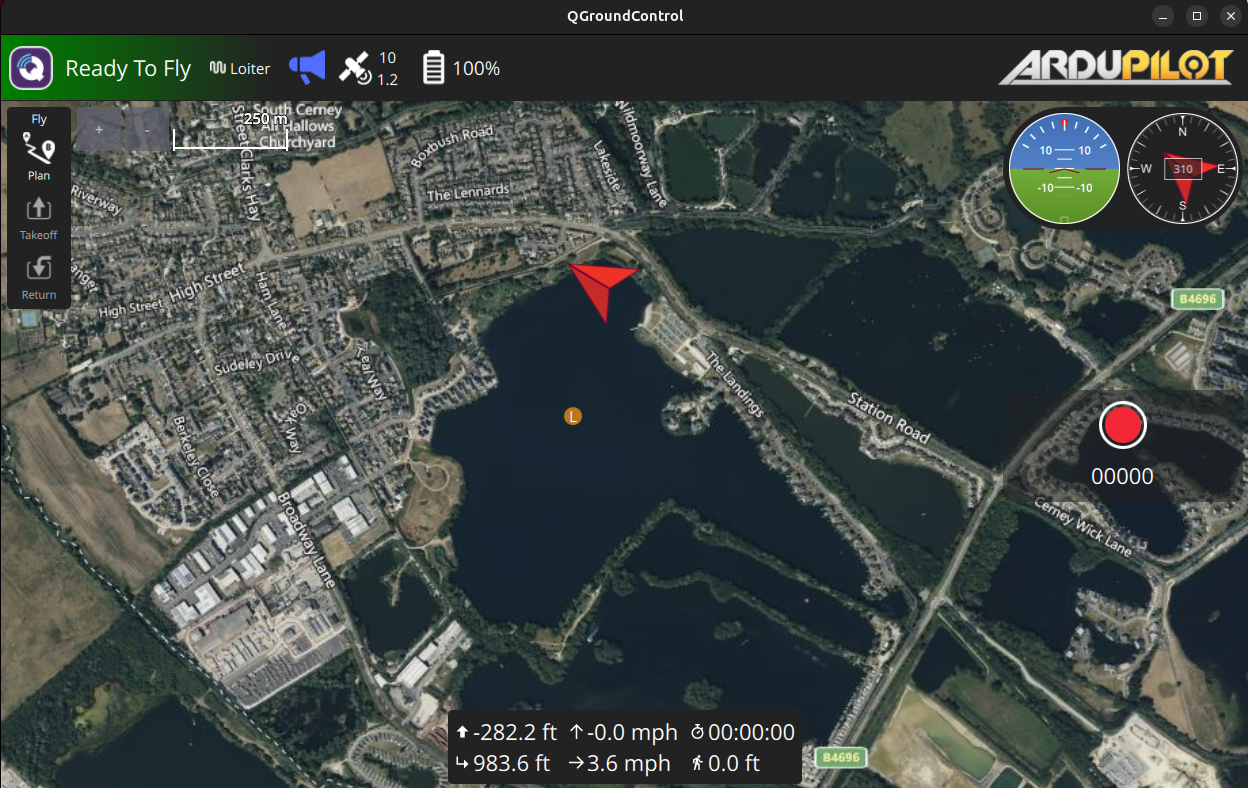Open the QGroundControl application menu icon
Screen dimensions: 1248x788
click(31, 68)
